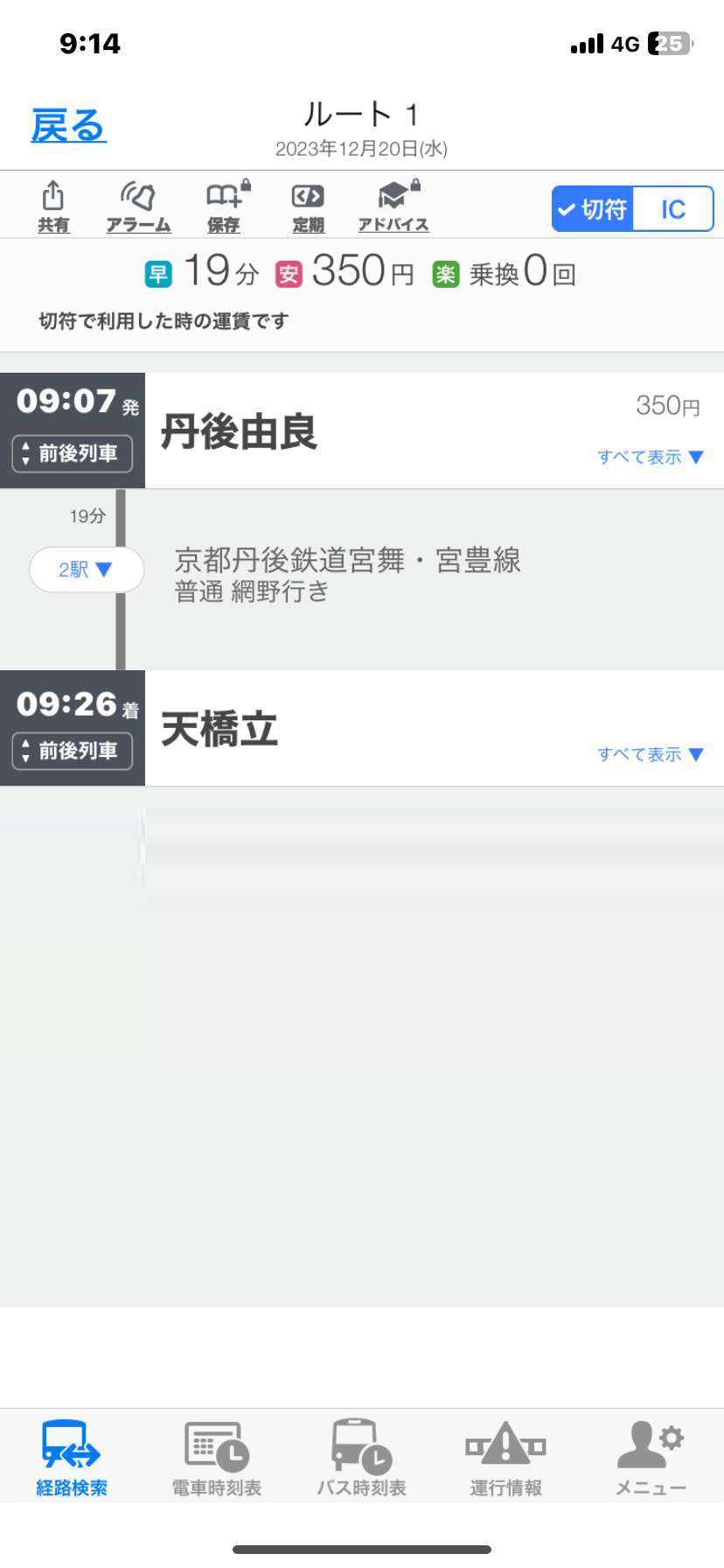Screen dimensions: 724x1568
Task: Open the メニュー tab
Action: [651, 1459]
